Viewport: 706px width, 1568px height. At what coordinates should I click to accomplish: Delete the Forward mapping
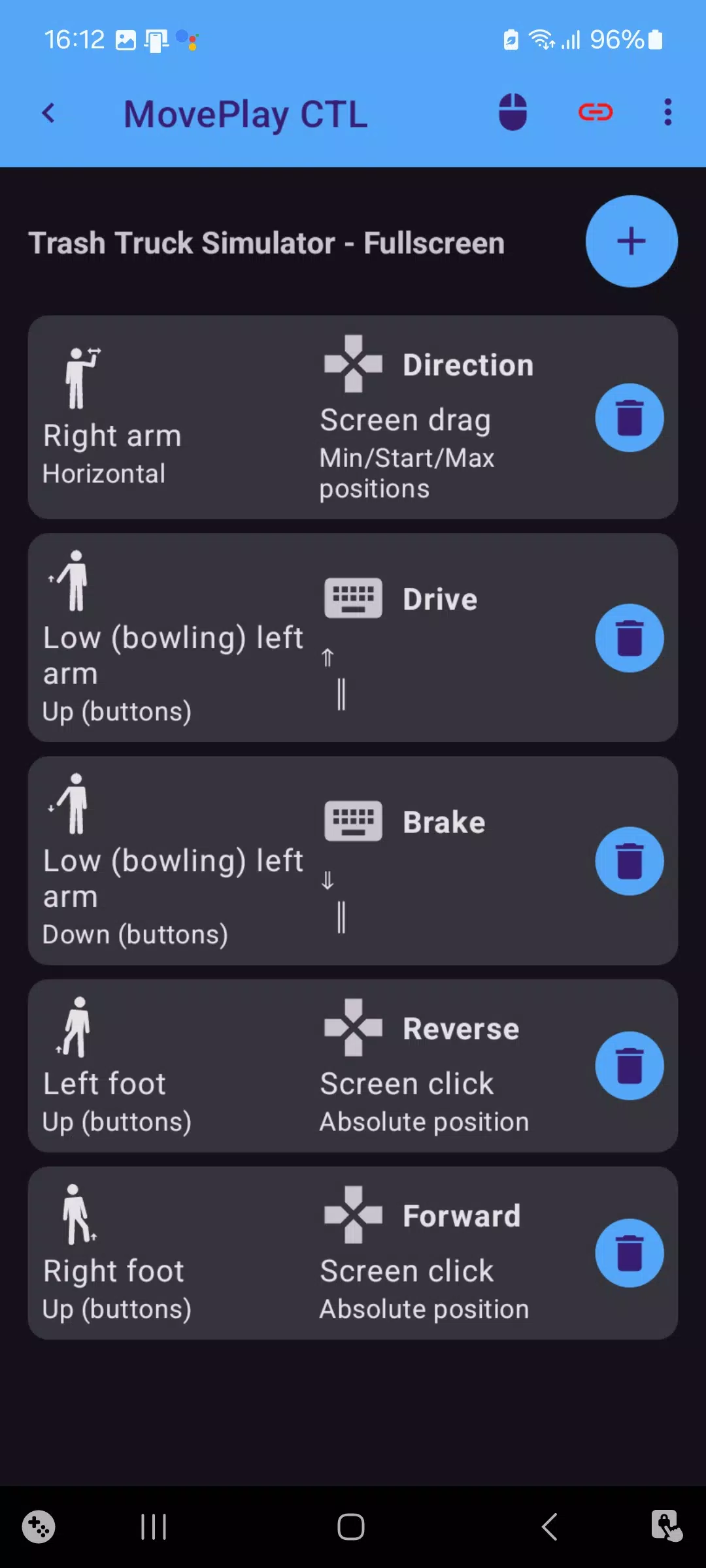(x=630, y=1252)
